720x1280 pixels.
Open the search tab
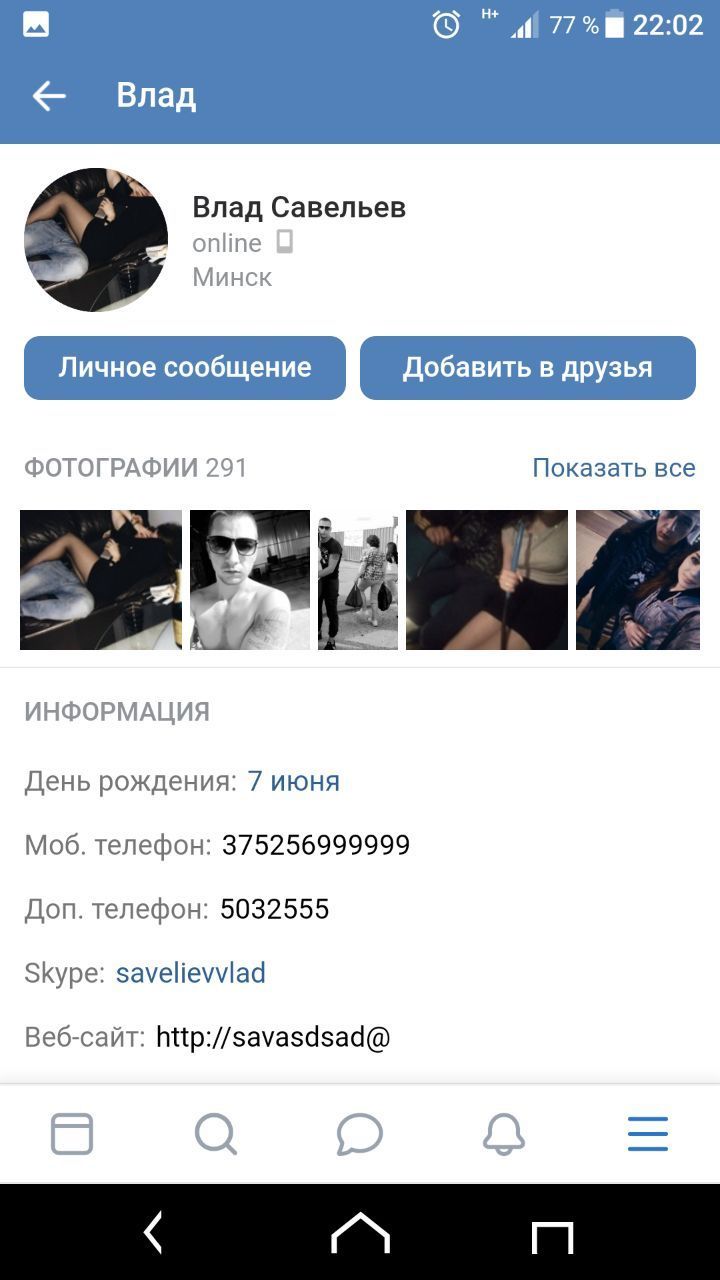(216, 1134)
